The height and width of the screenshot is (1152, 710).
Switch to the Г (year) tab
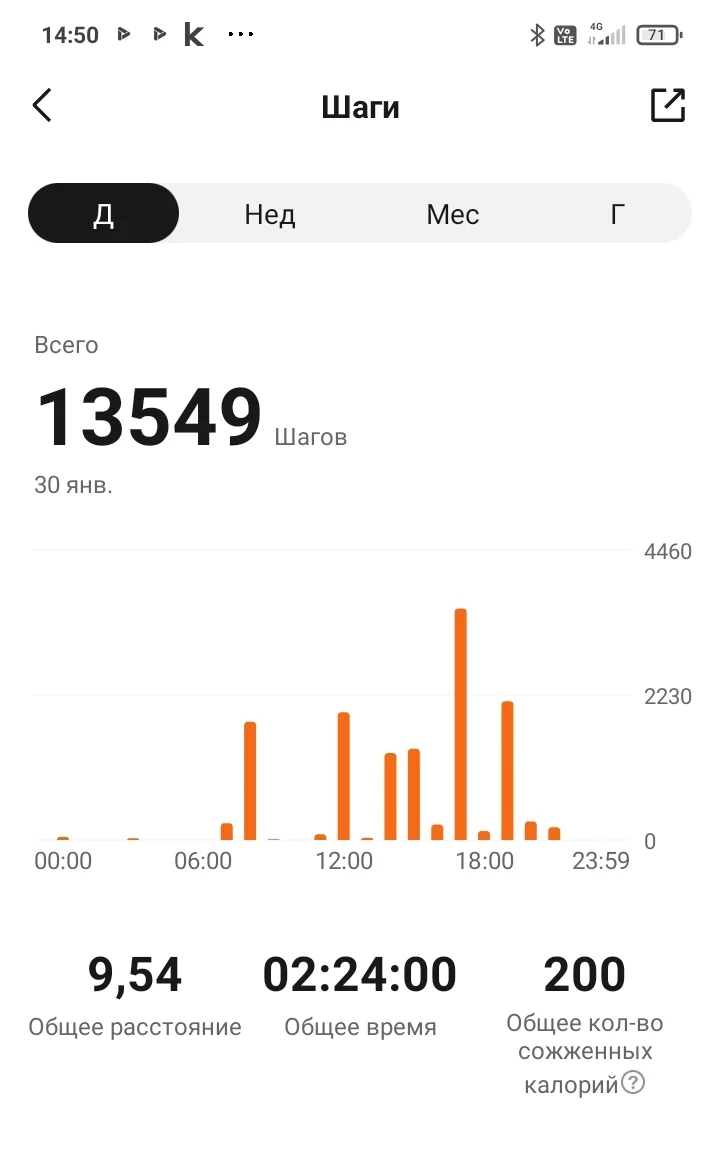tap(618, 214)
